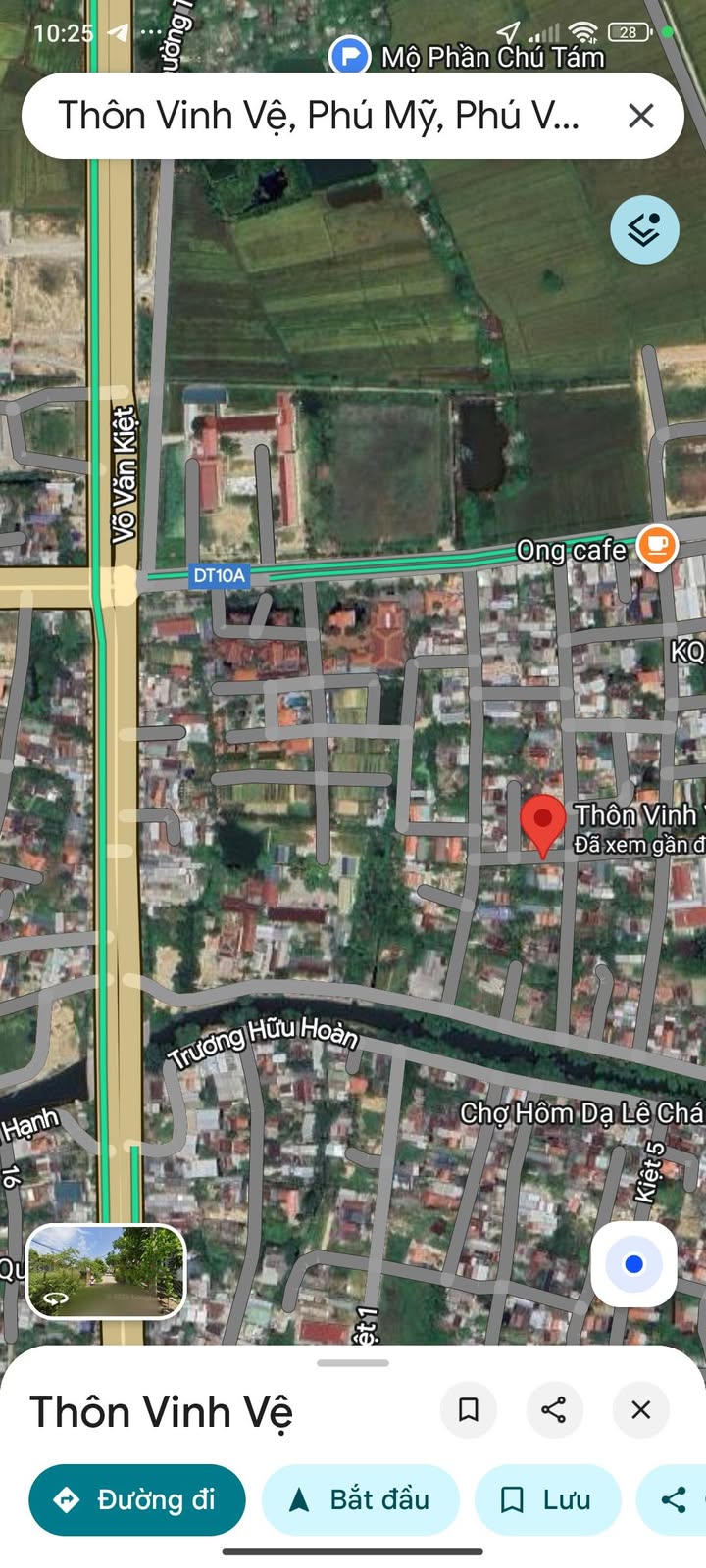Tap the red pin at Thôn Vinh Vệ
706x1568 pixels.
pyautogui.click(x=542, y=823)
